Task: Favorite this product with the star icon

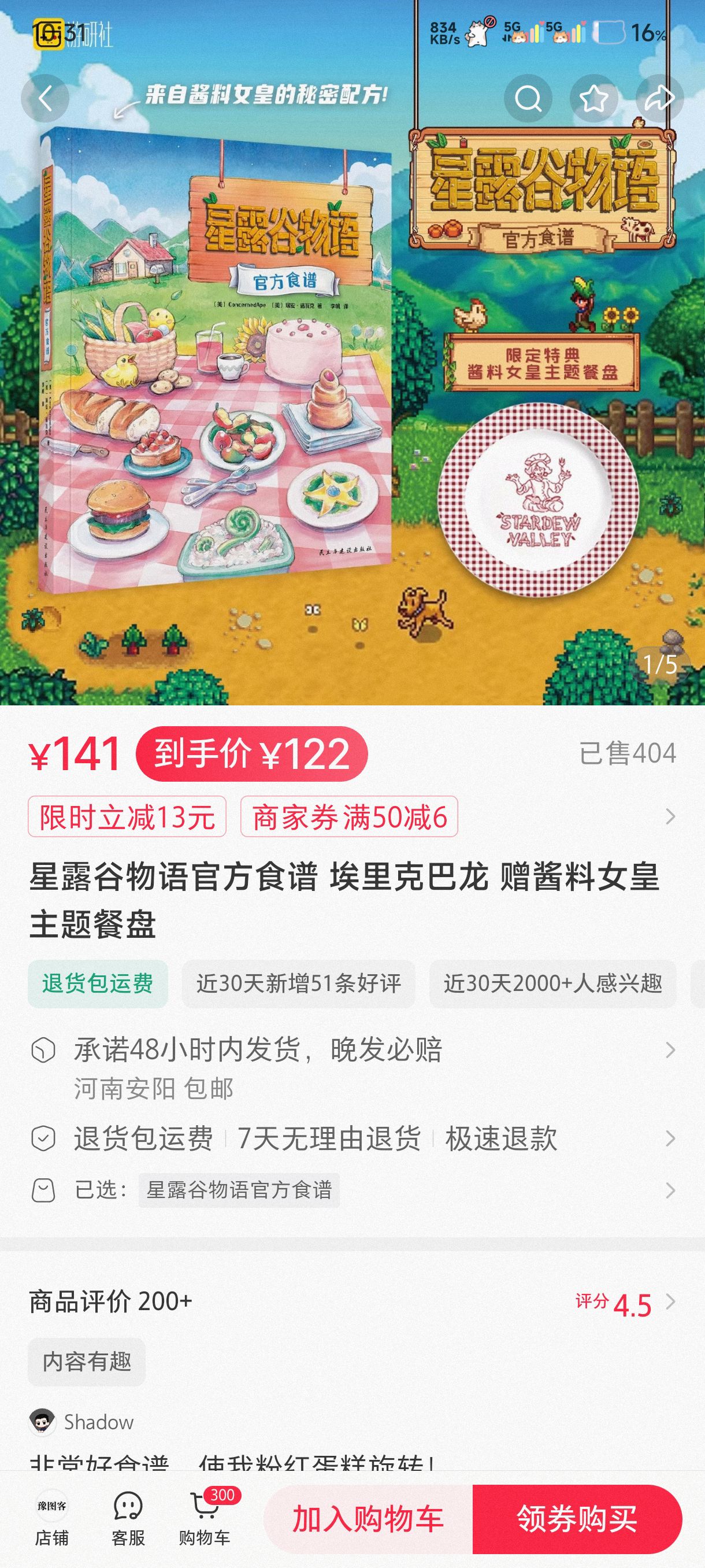Action: [x=593, y=98]
